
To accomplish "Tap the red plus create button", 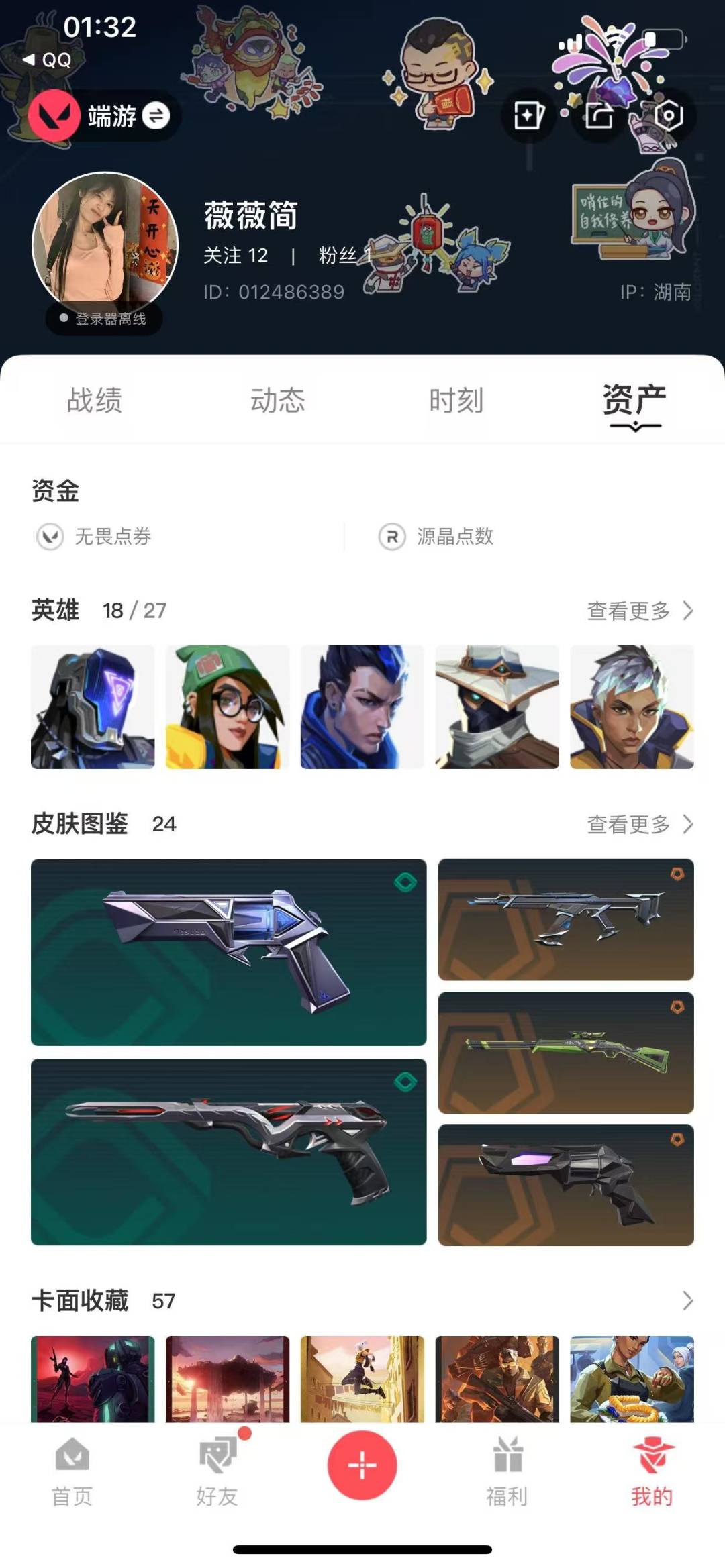I will pyautogui.click(x=362, y=1465).
